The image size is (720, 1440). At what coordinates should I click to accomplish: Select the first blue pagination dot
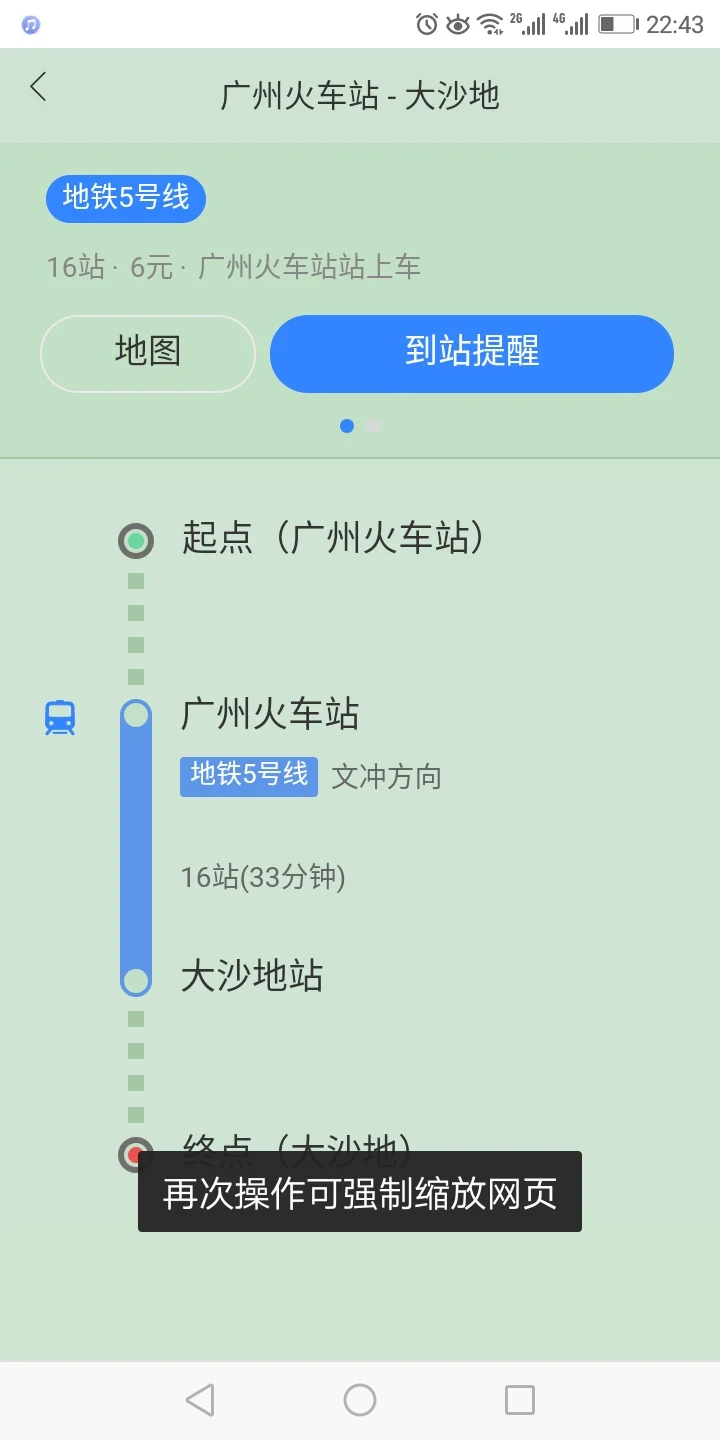click(x=347, y=425)
